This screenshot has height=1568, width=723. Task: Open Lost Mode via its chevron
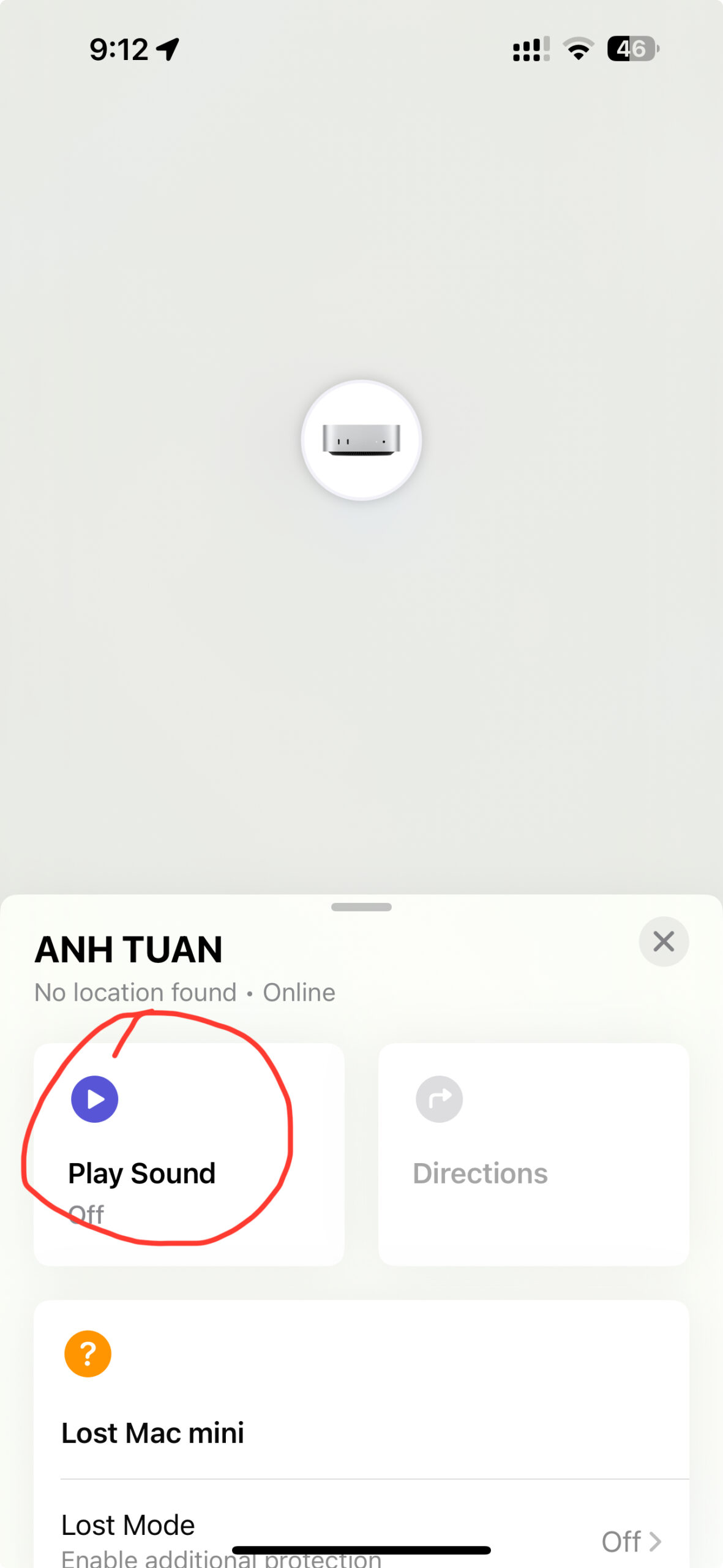click(654, 1541)
